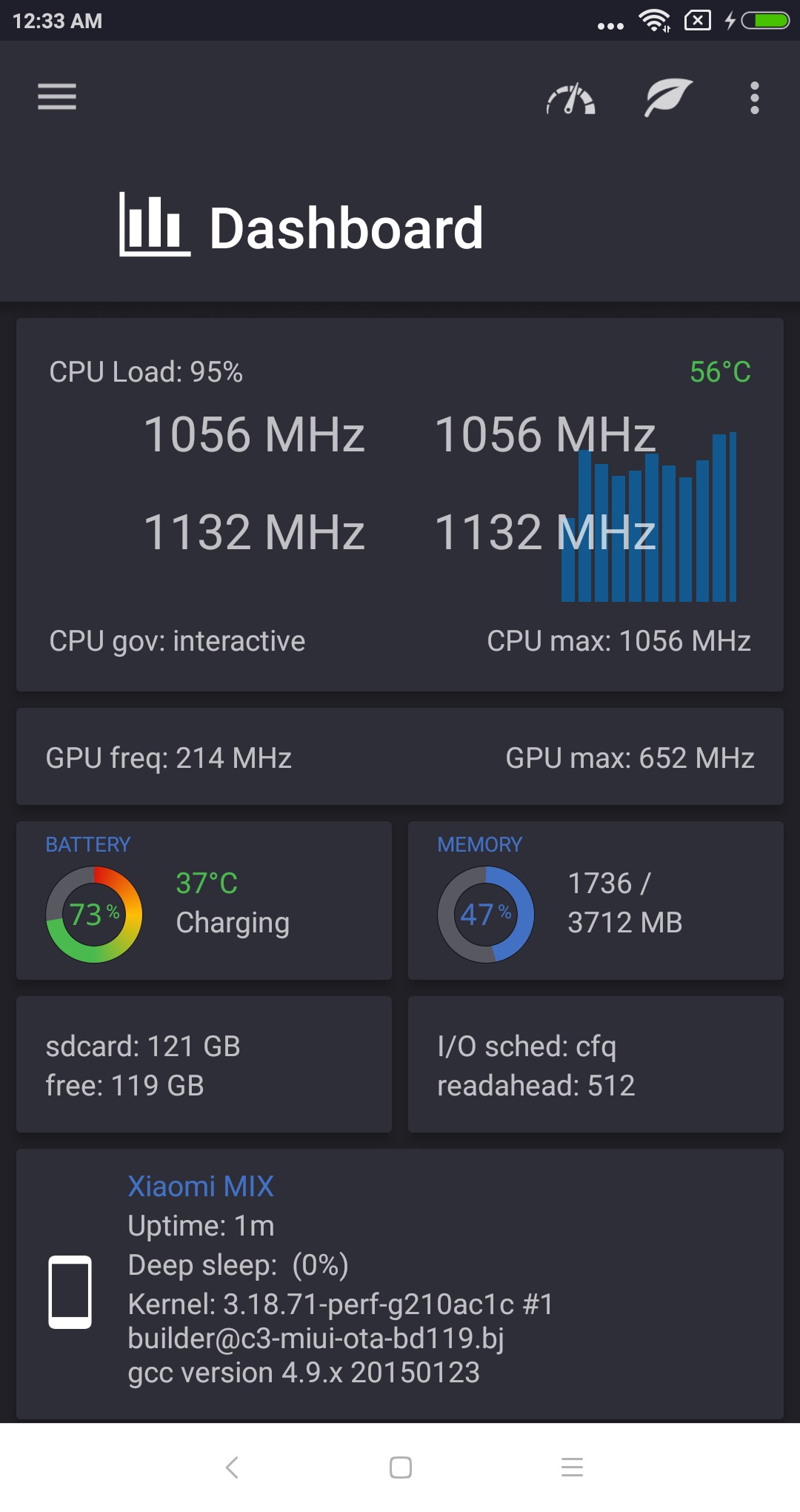Tap the speedometer performance mode icon
The width and height of the screenshot is (800, 1512).
point(570,99)
